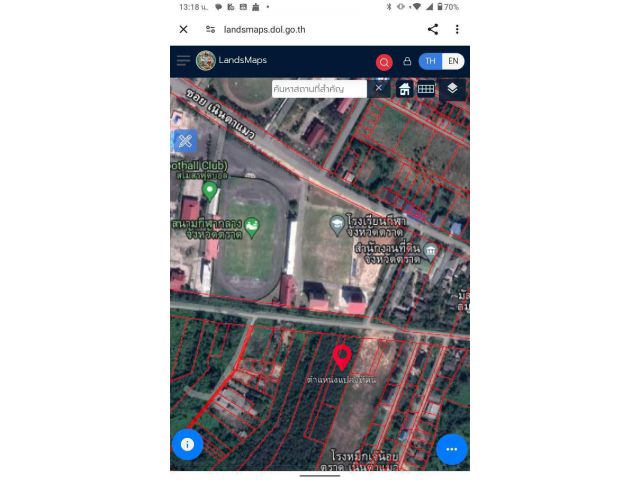640x480 pixels.
Task: Open the grid keypad icon
Action: pos(426,89)
